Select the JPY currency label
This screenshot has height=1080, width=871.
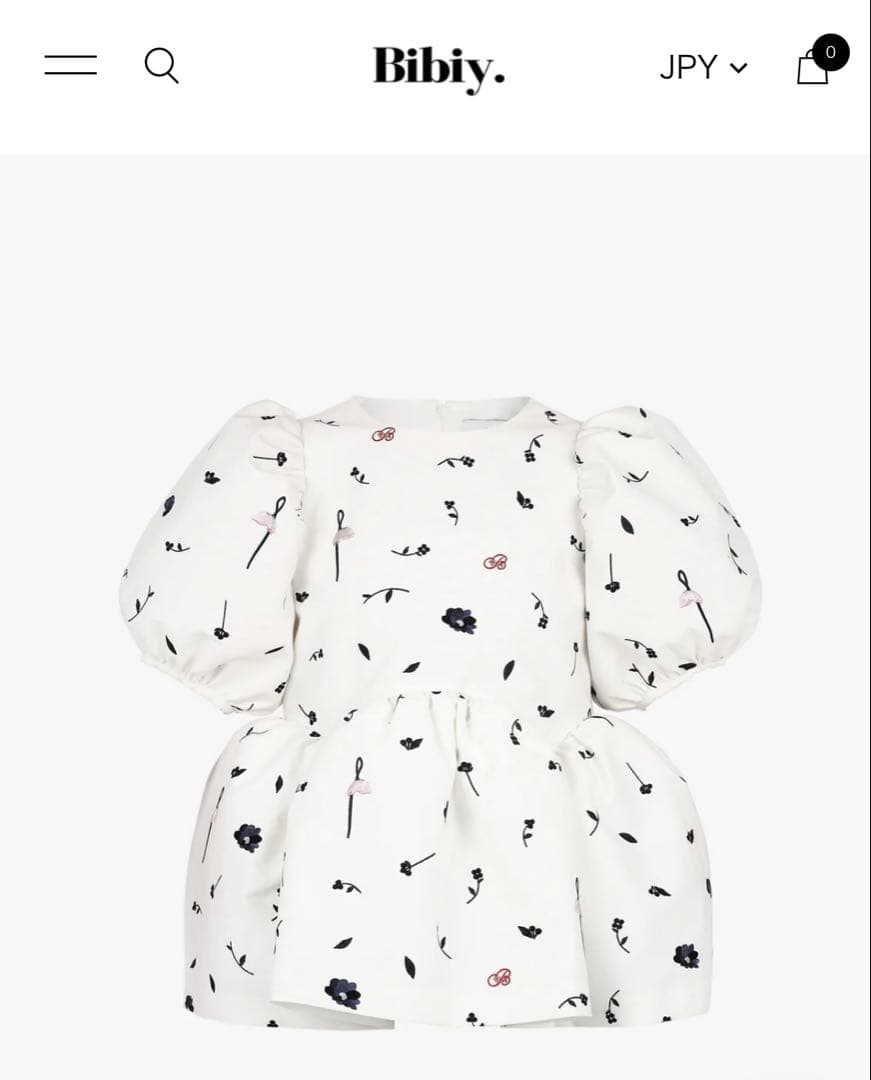click(x=688, y=68)
